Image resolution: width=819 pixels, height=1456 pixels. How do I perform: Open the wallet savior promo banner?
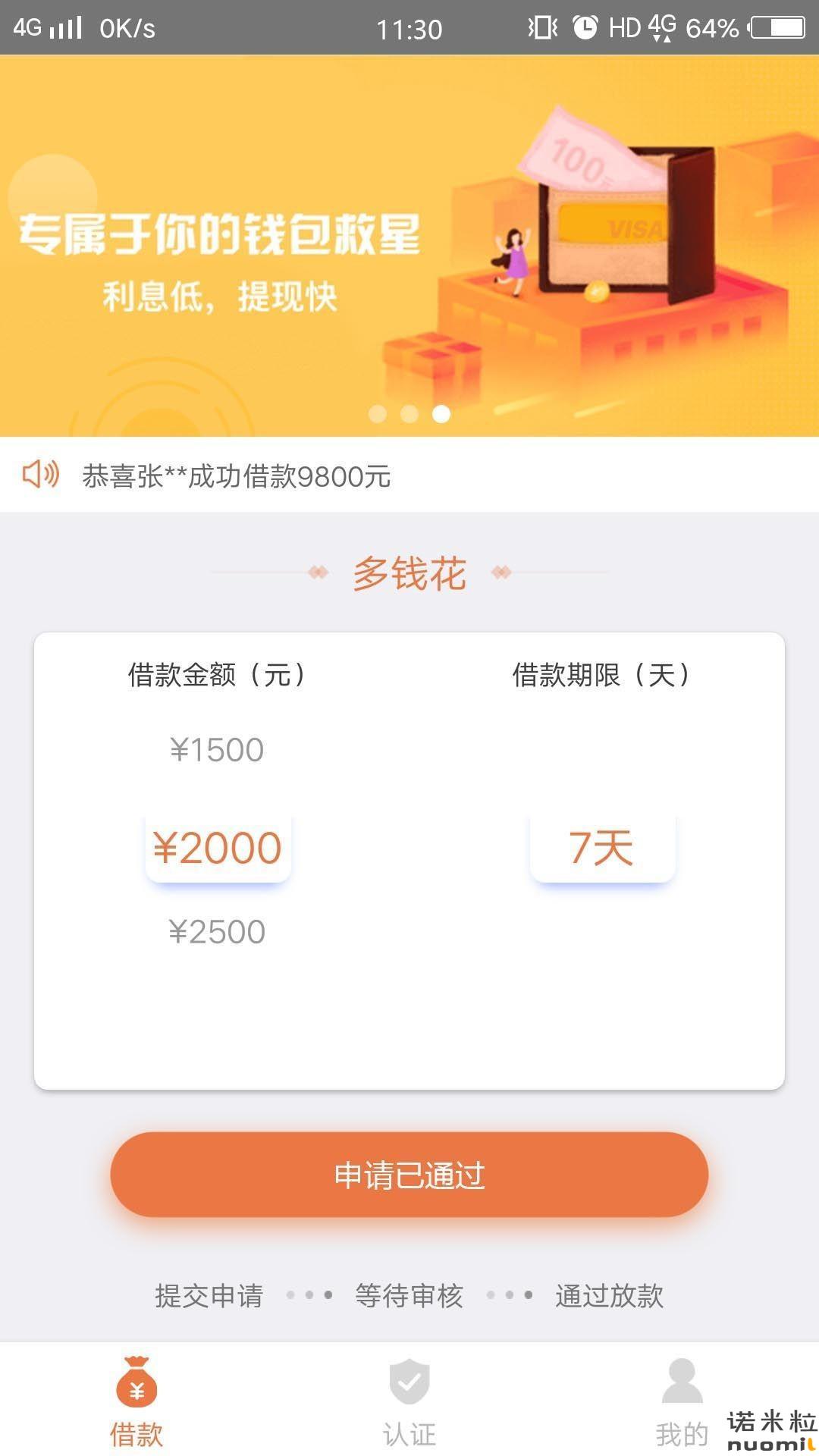[409, 246]
